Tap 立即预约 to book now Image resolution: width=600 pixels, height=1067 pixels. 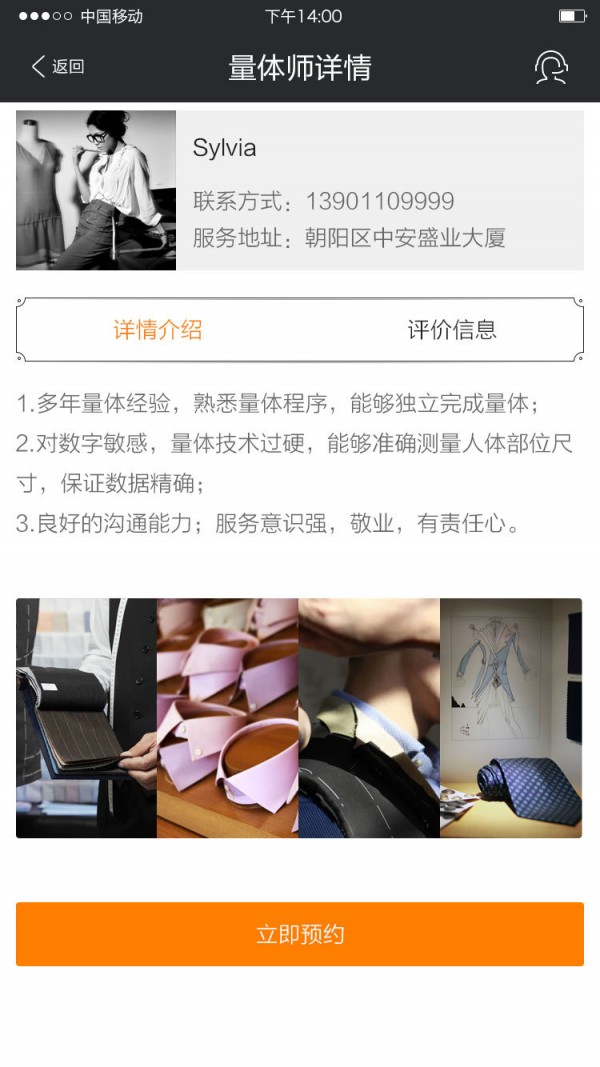click(300, 934)
